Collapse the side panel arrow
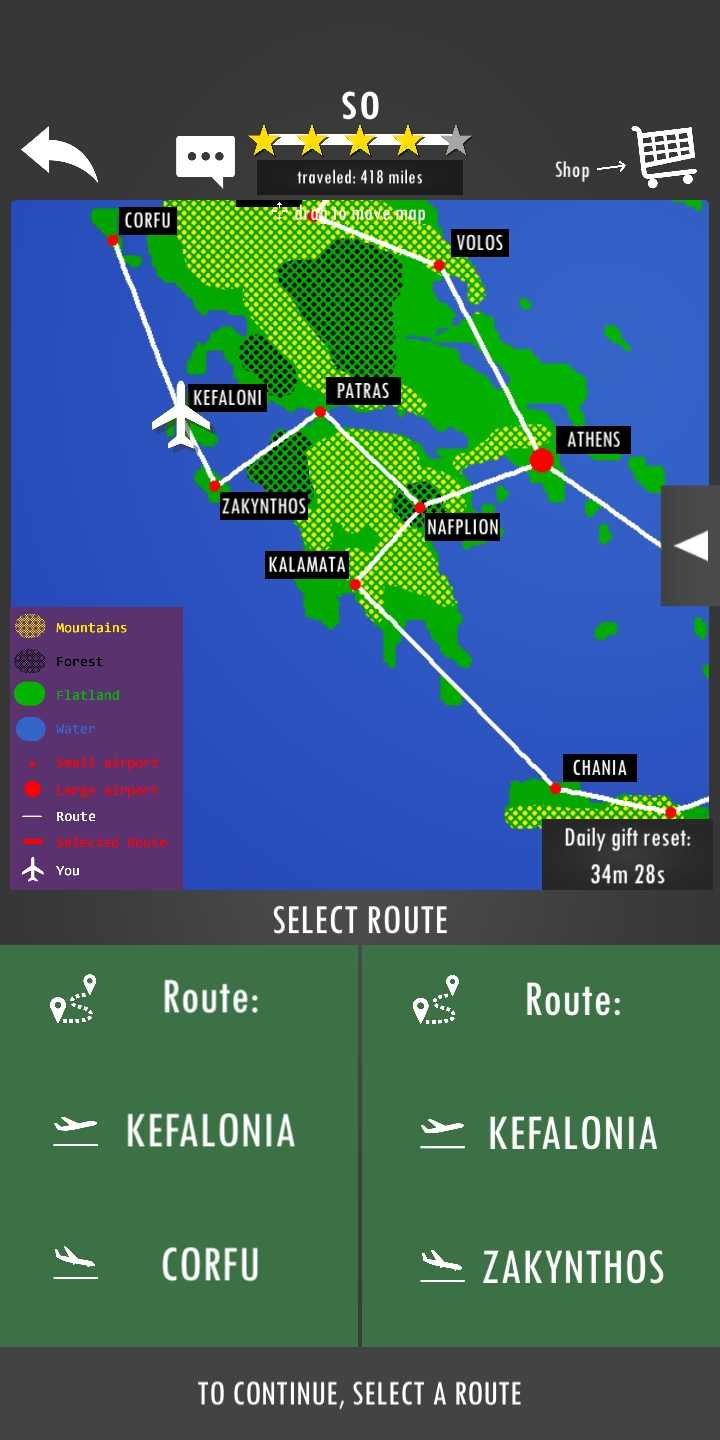Image resolution: width=720 pixels, height=1440 pixels. tap(691, 545)
